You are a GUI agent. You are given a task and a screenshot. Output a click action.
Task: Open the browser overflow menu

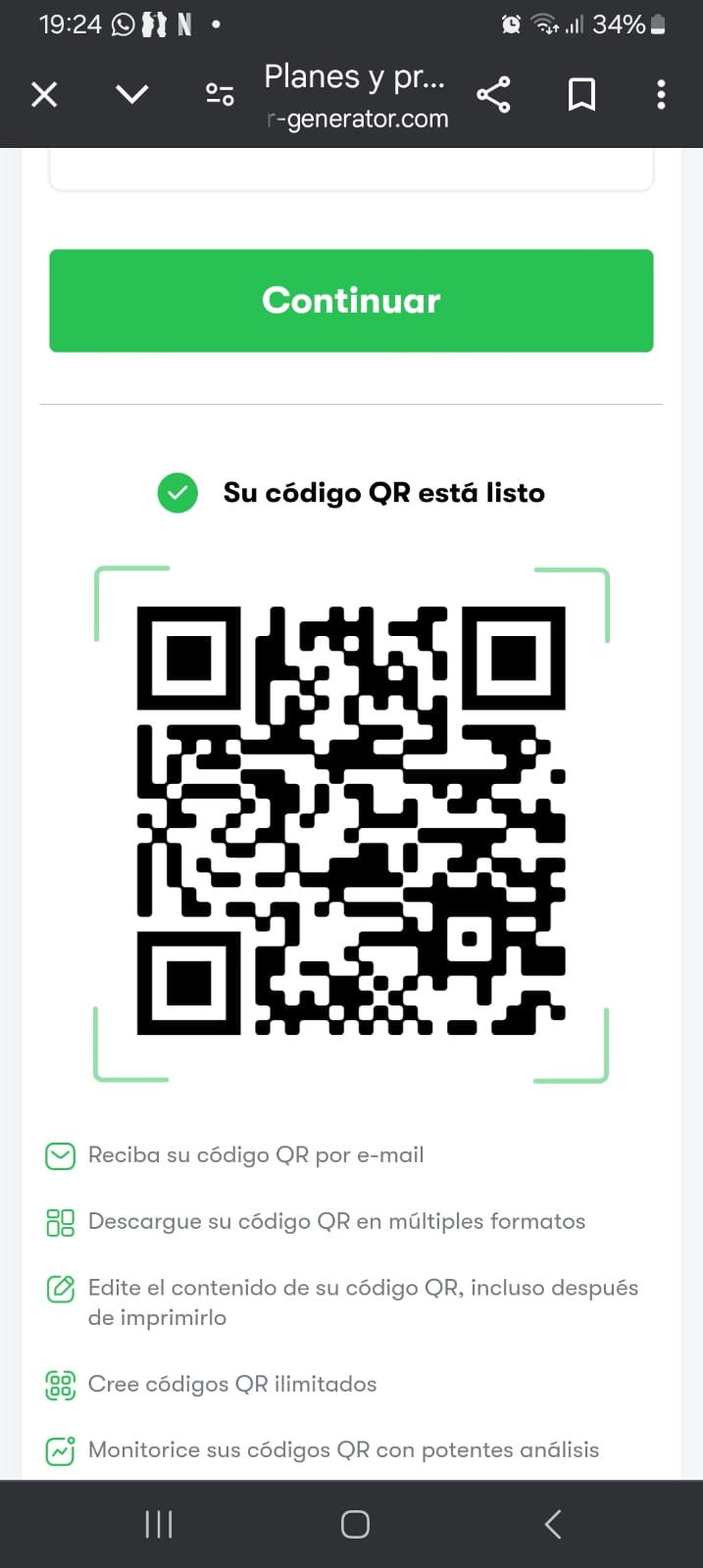[x=661, y=94]
